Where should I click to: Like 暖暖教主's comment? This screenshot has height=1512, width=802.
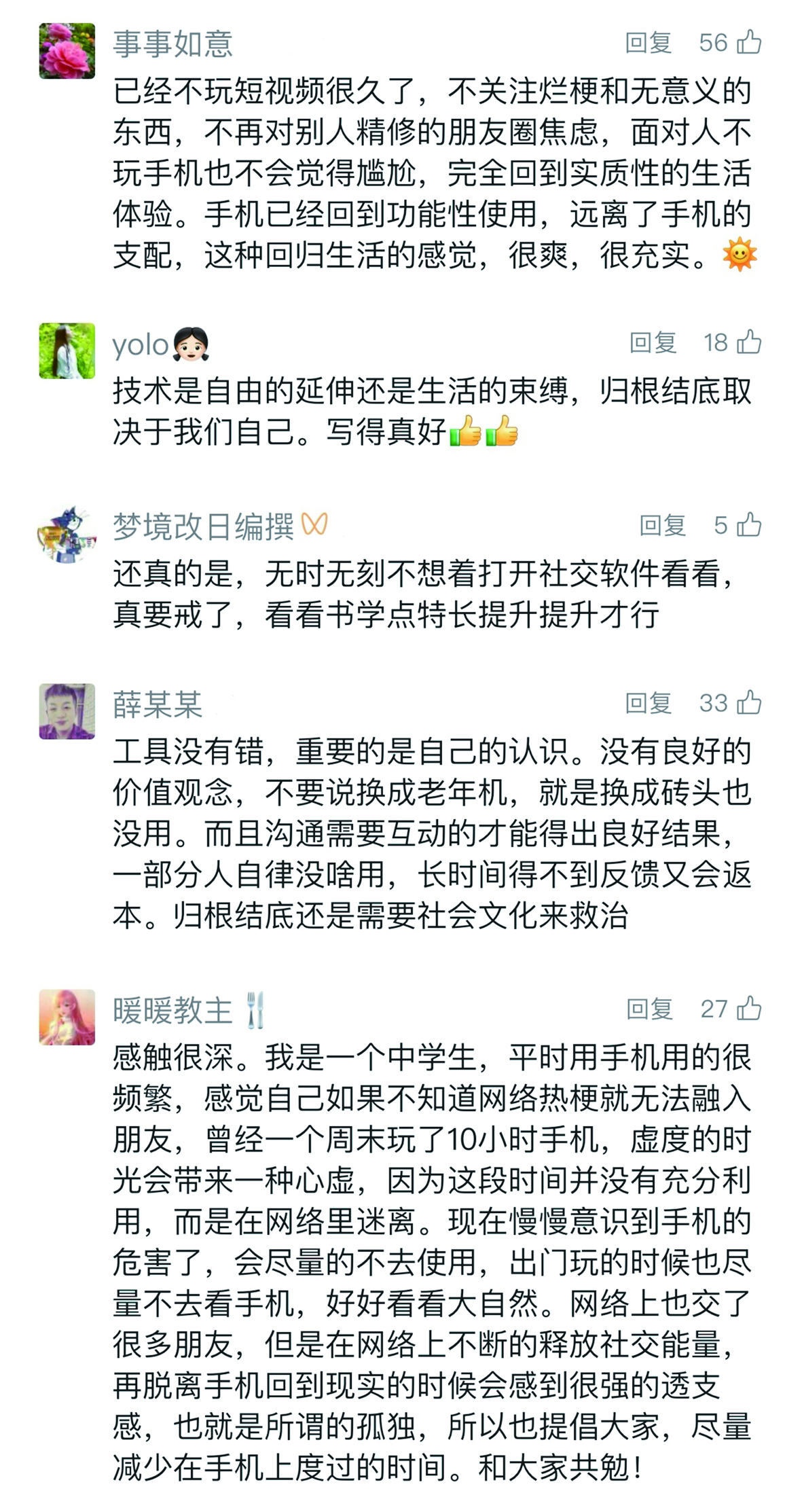[x=749, y=1008]
